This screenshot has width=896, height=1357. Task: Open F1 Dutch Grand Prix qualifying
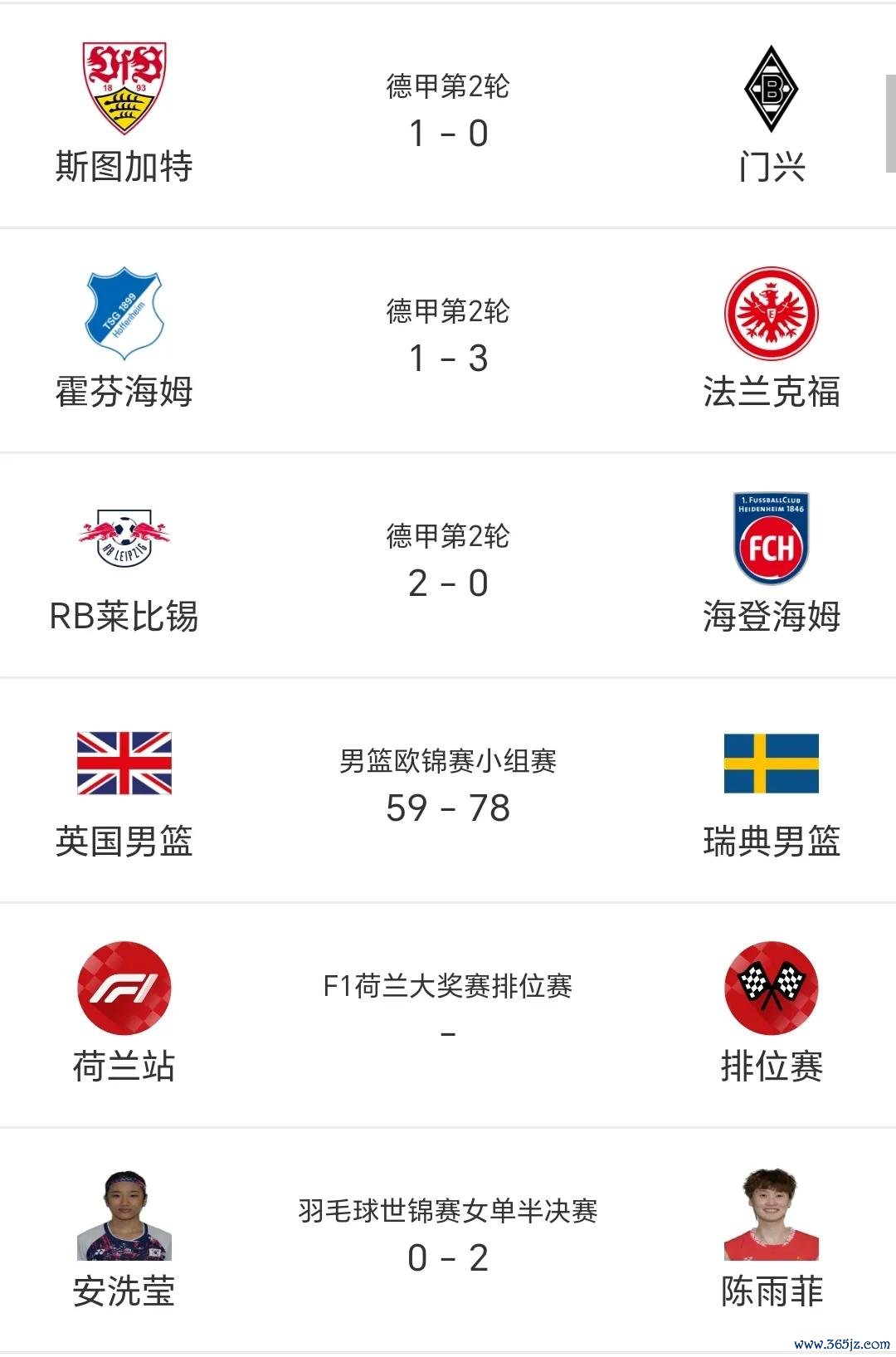coord(448,1014)
